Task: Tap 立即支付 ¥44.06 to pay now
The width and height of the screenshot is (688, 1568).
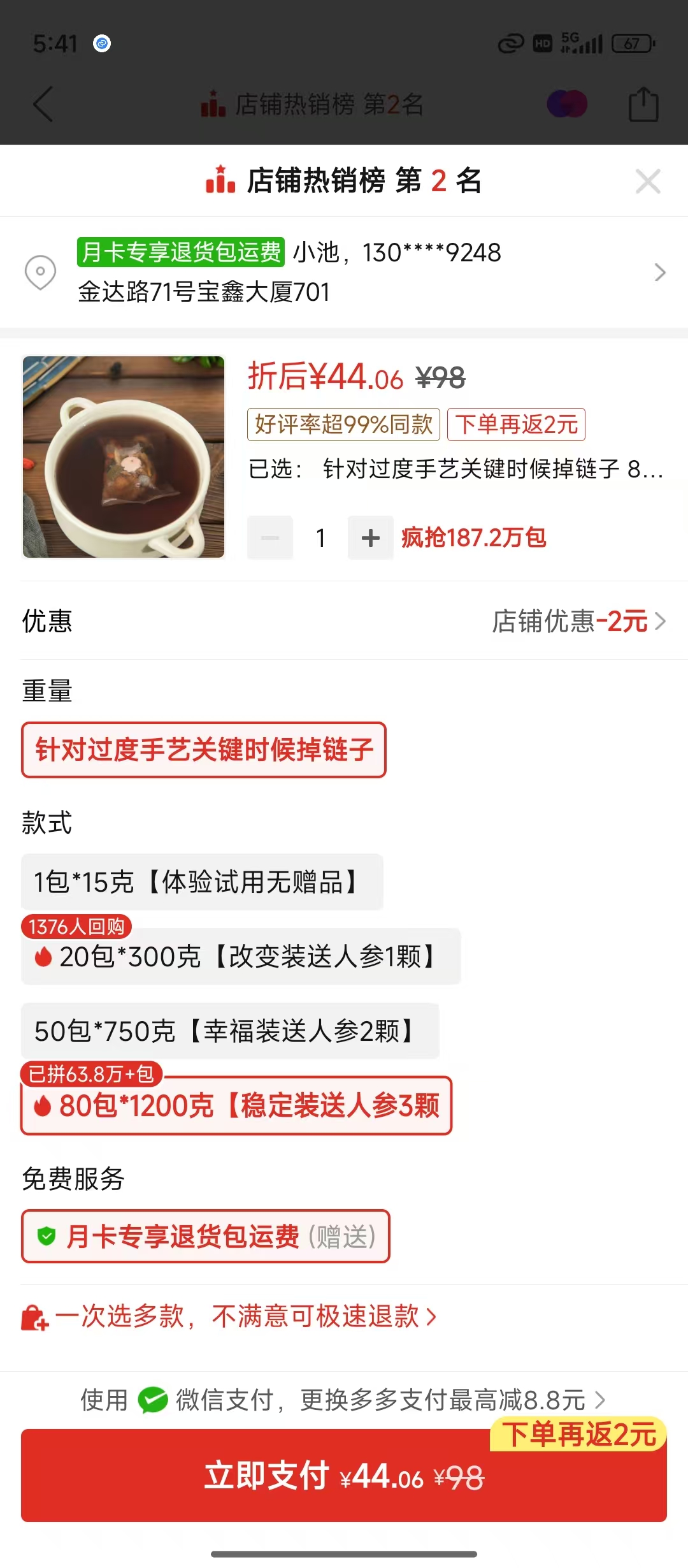Action: pyautogui.click(x=344, y=1476)
